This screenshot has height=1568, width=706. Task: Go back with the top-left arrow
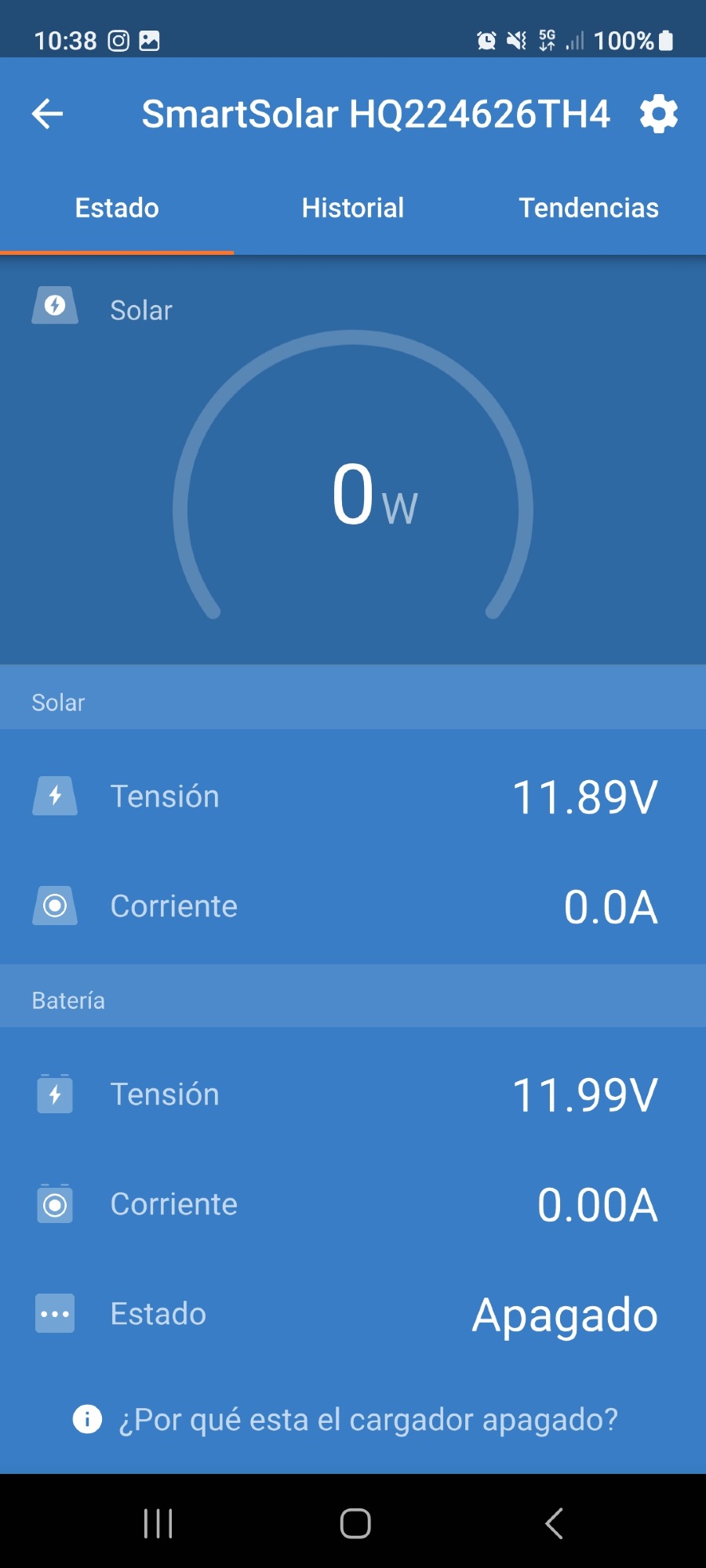click(x=47, y=114)
